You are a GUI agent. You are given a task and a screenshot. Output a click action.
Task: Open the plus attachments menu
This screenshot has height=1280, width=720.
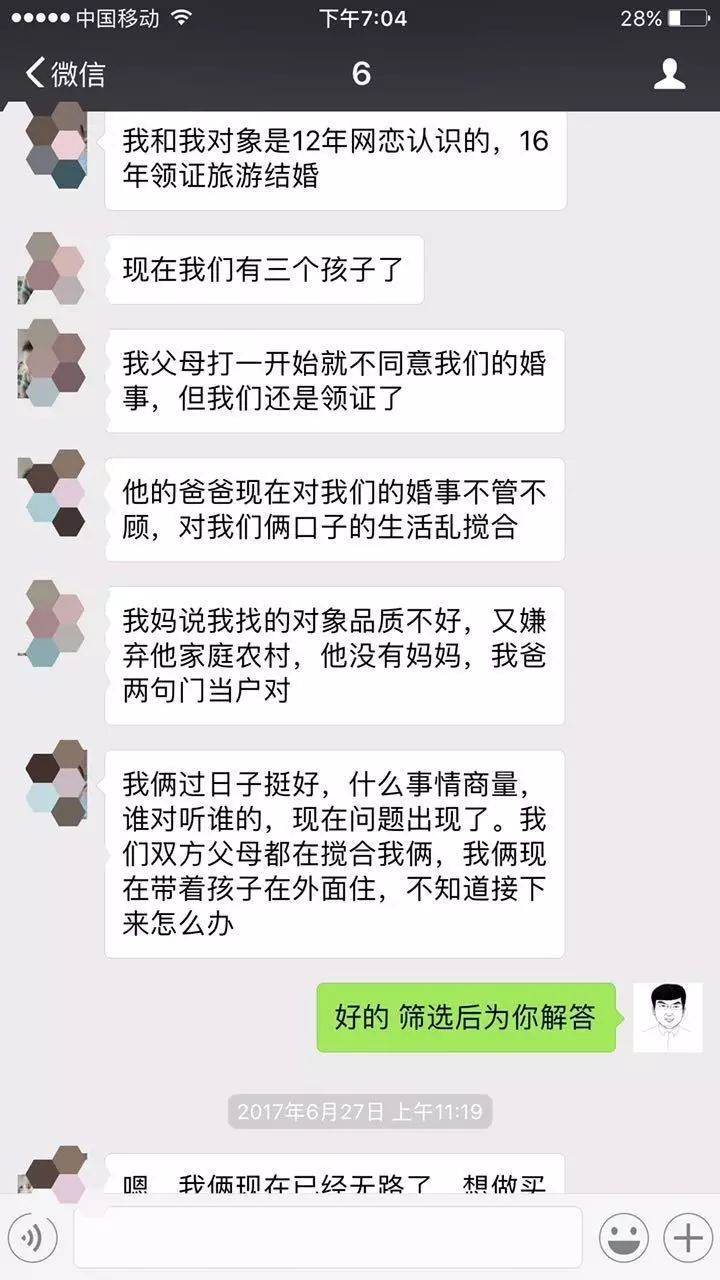click(x=688, y=1238)
